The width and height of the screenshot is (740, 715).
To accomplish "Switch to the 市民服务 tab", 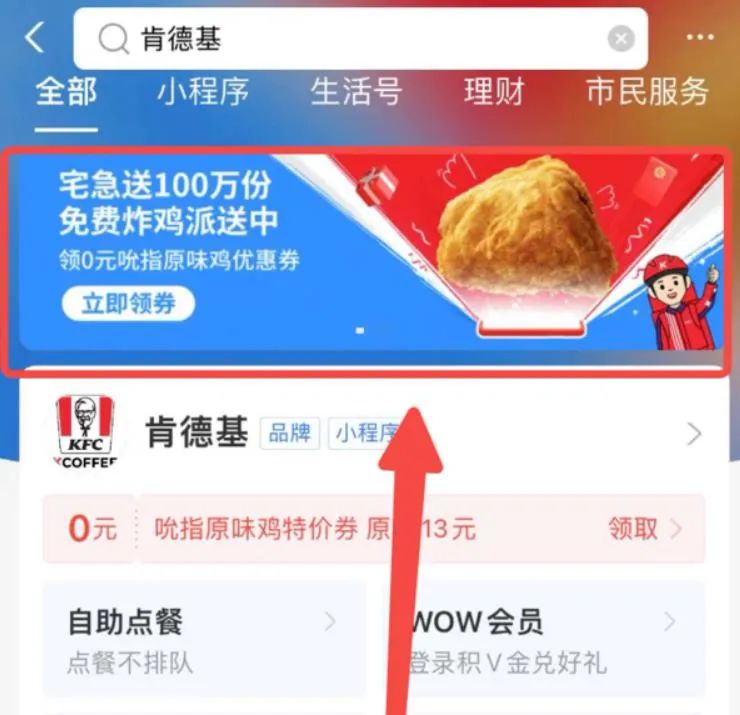I will pyautogui.click(x=647, y=93).
